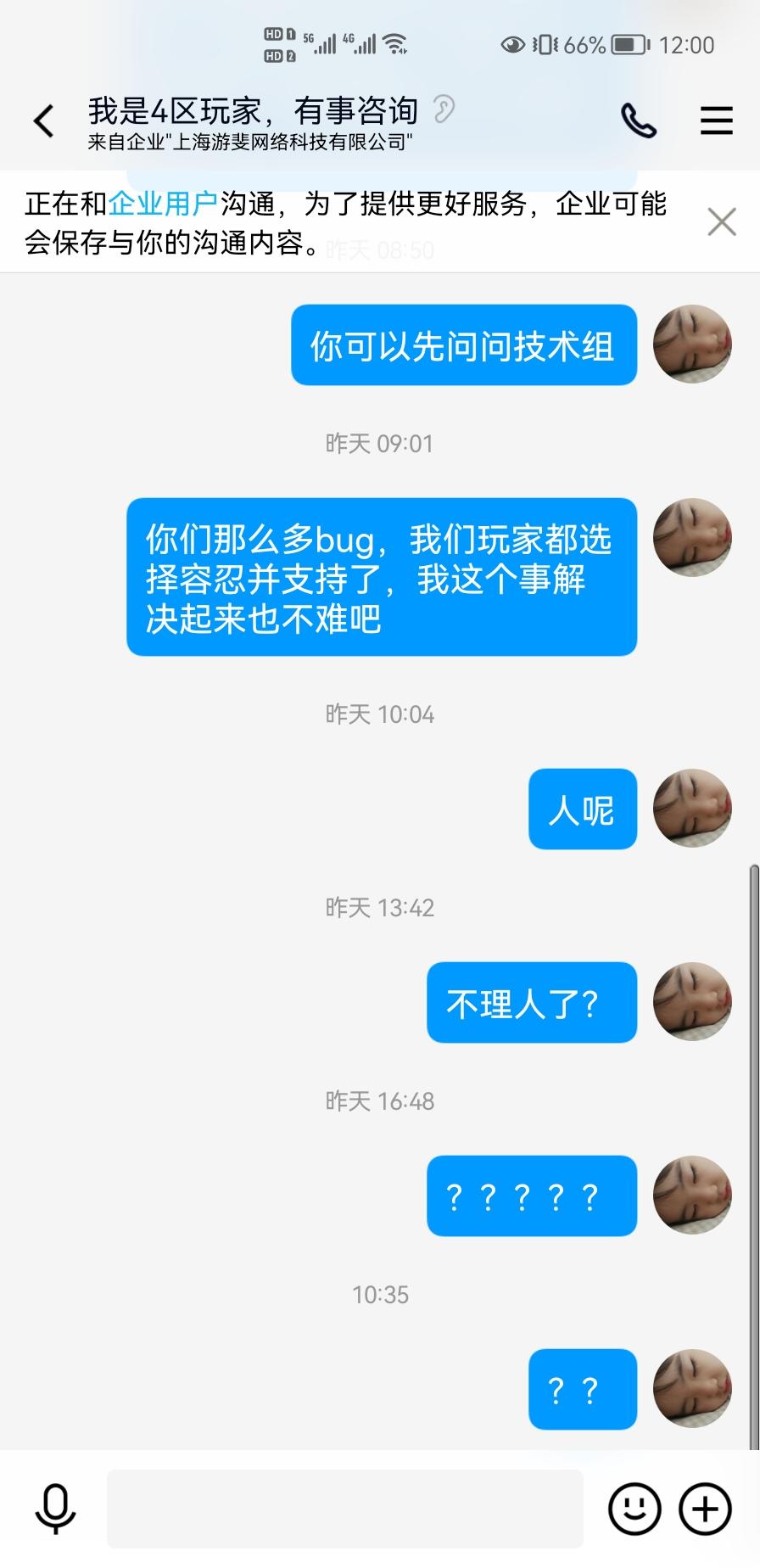Start a voice call
The width and height of the screenshot is (760, 1568).
[x=639, y=121]
